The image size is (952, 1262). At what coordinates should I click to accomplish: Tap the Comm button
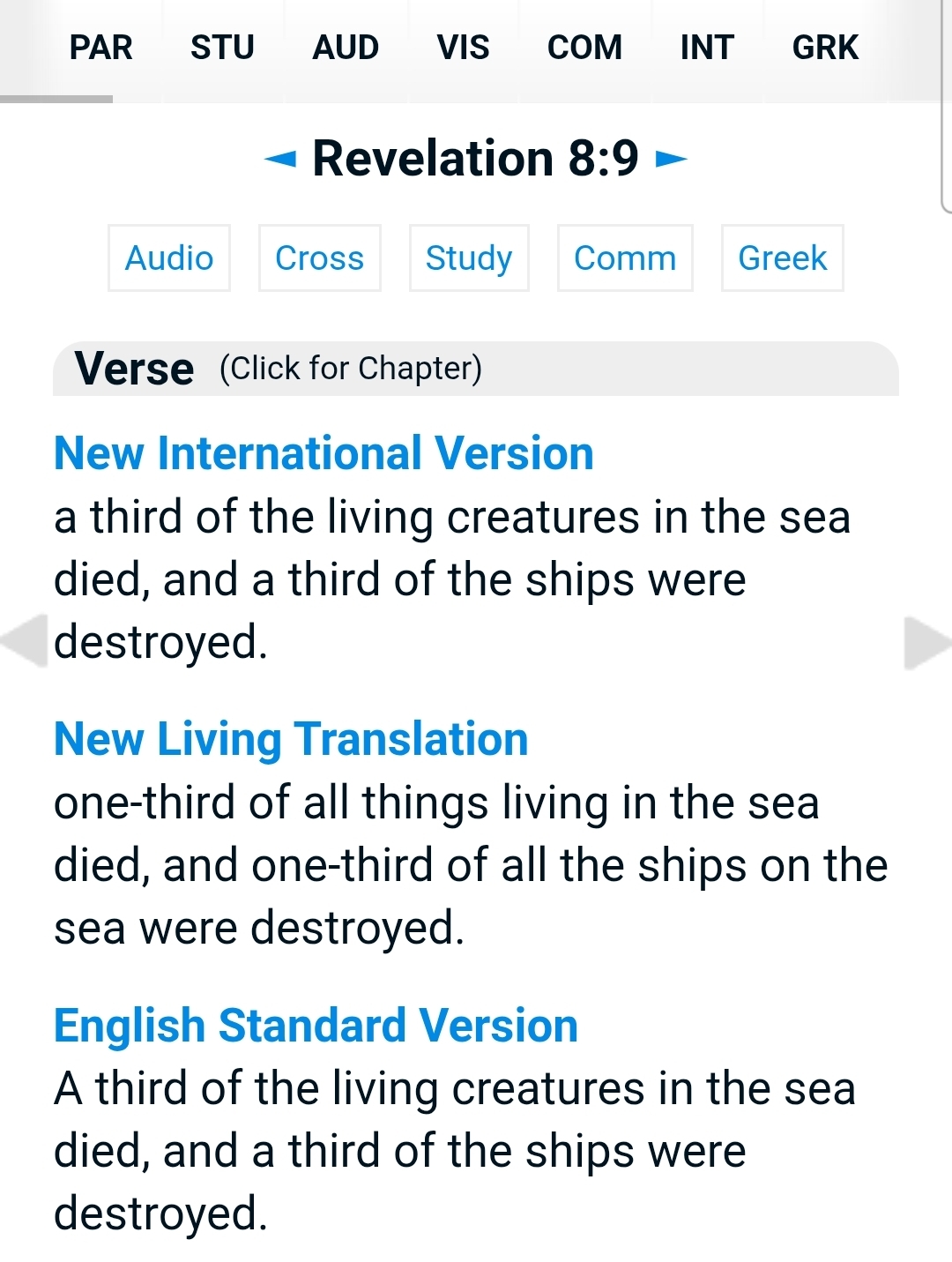point(625,258)
